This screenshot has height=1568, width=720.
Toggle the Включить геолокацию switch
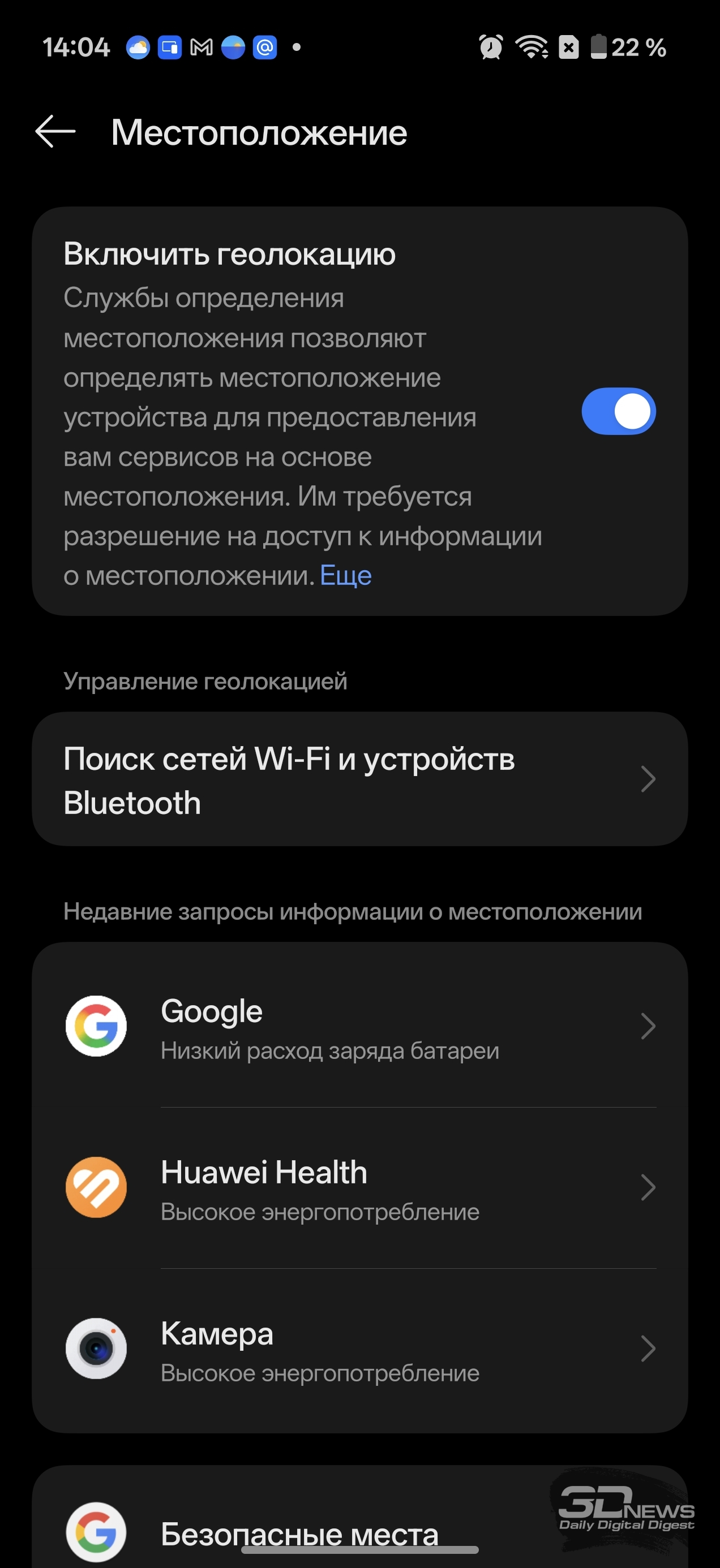pos(618,411)
